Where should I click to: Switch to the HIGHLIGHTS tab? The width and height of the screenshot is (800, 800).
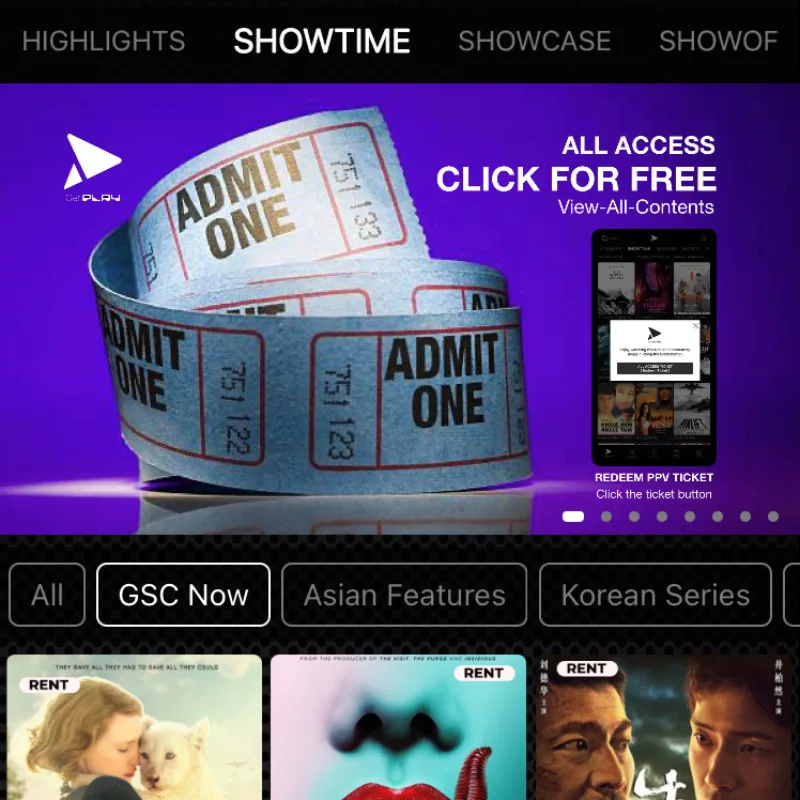(x=104, y=41)
